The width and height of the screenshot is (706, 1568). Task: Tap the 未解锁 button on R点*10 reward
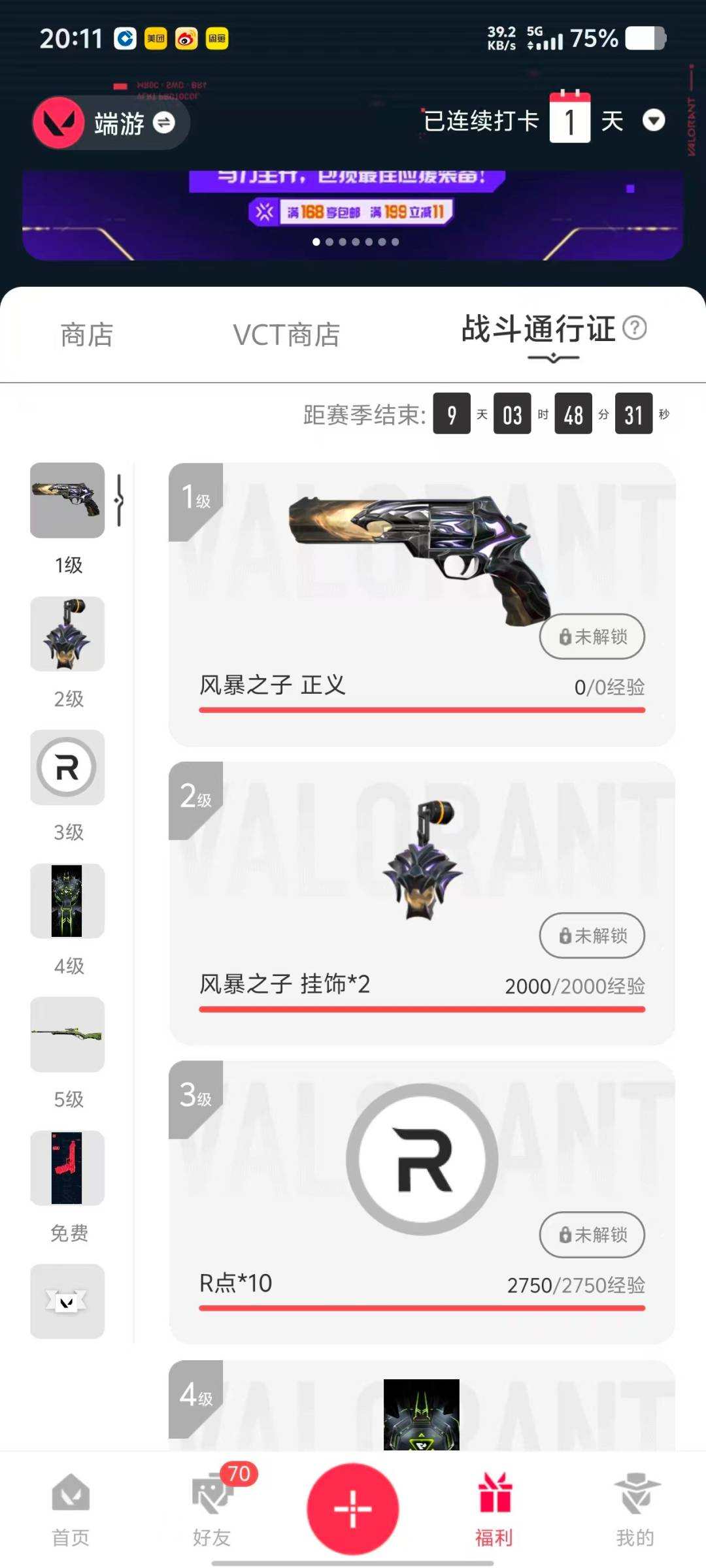click(x=592, y=1235)
